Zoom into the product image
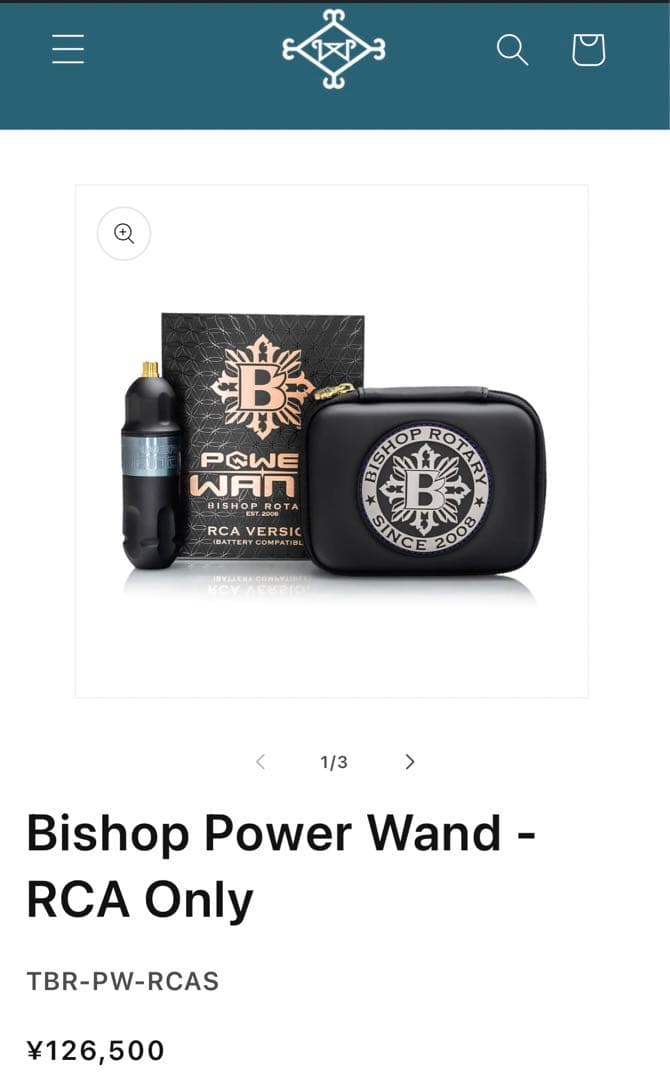This screenshot has width=670, height=1080. point(124,233)
